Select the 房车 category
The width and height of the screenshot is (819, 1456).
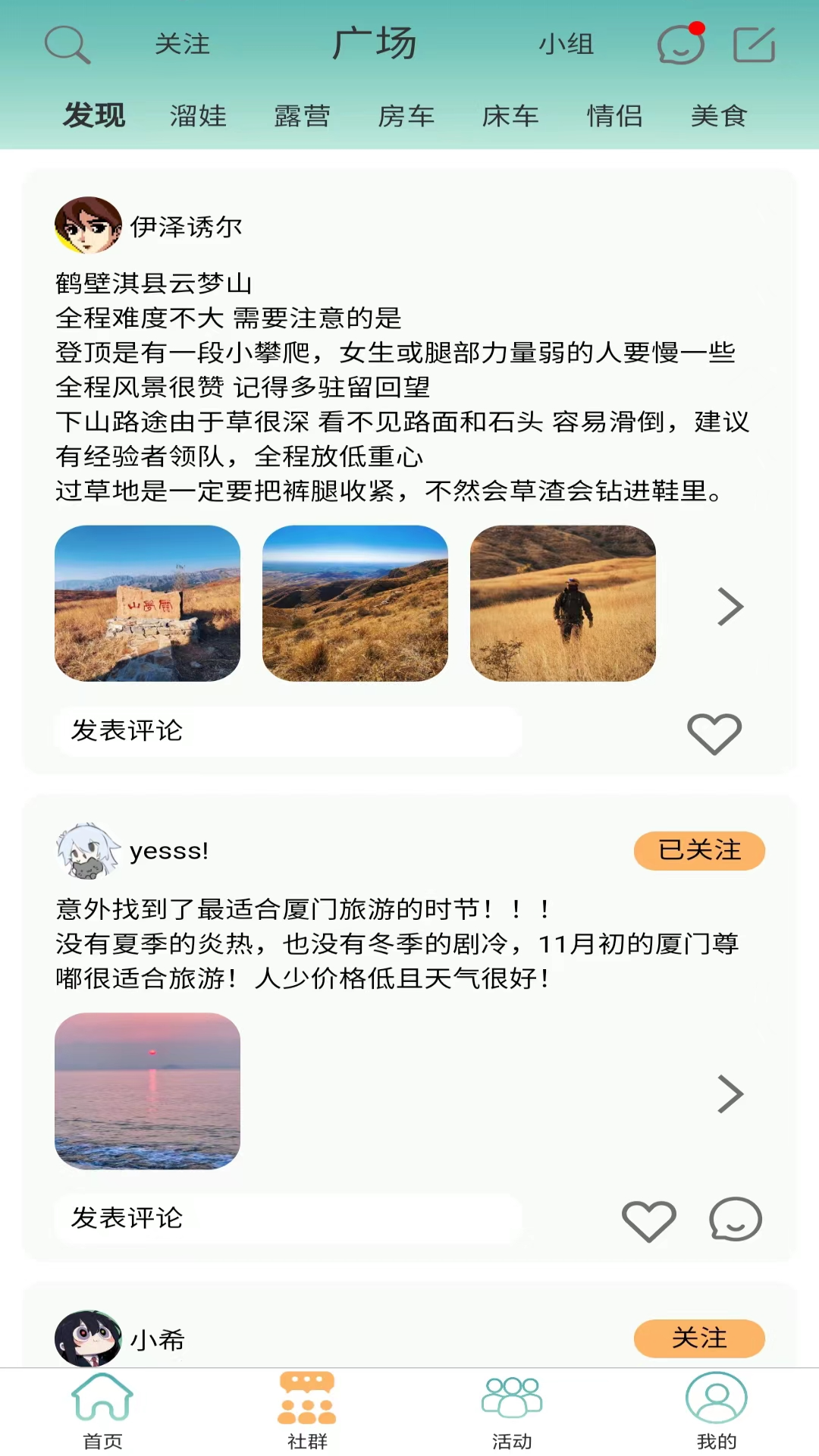pyautogui.click(x=406, y=116)
